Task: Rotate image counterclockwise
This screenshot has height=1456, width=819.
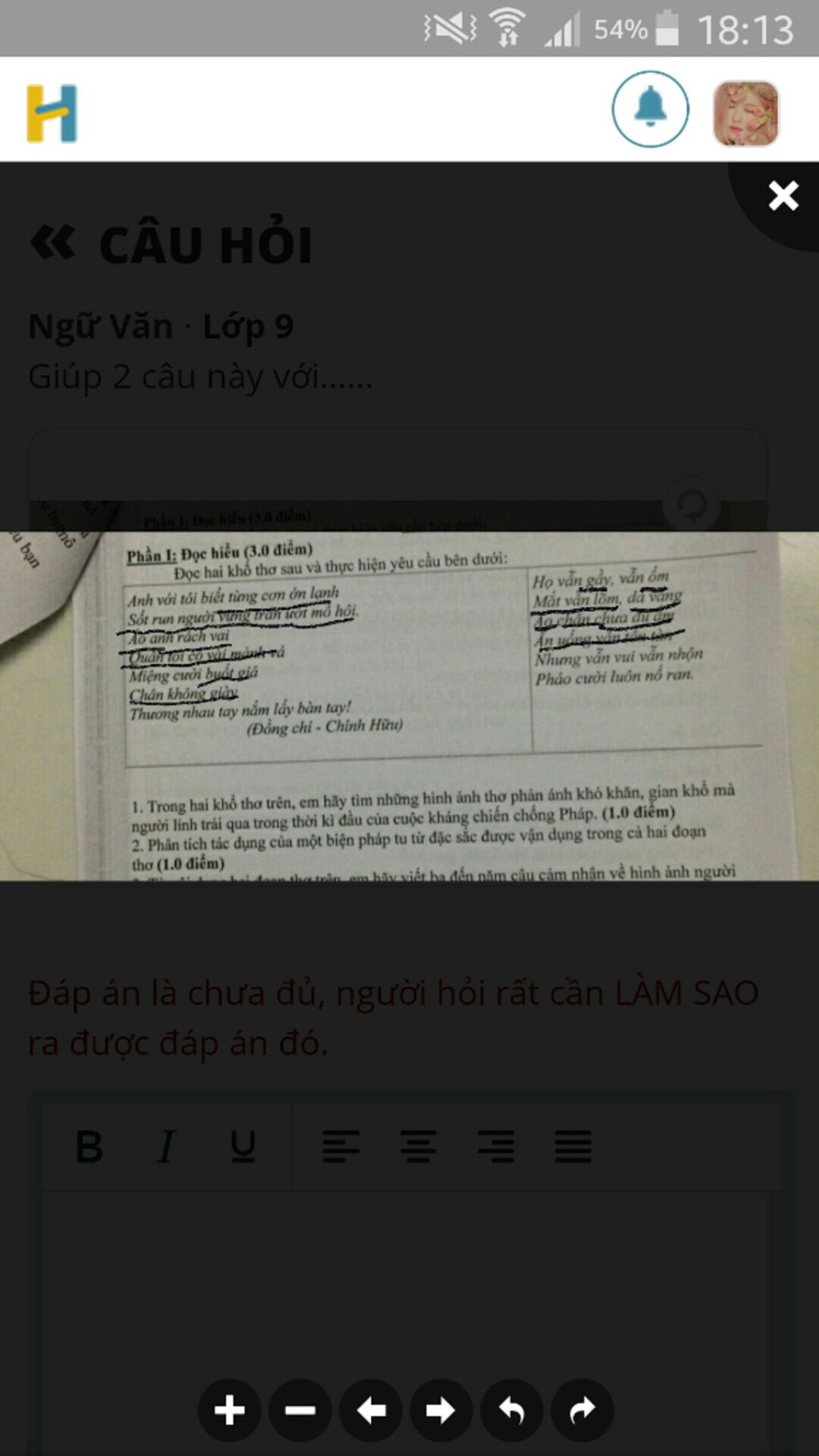Action: tap(511, 1410)
